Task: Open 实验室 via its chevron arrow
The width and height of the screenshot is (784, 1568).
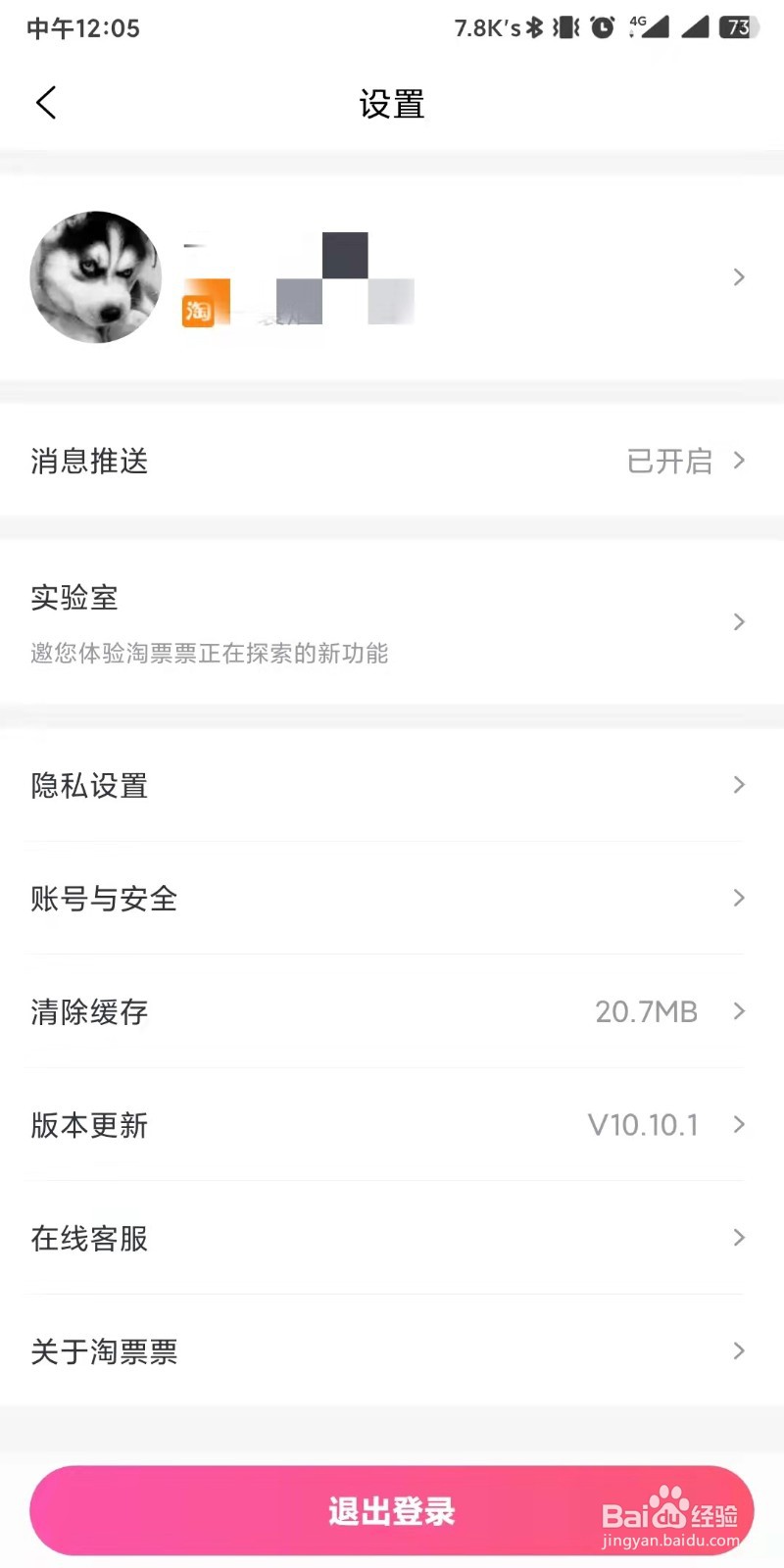Action: click(739, 621)
